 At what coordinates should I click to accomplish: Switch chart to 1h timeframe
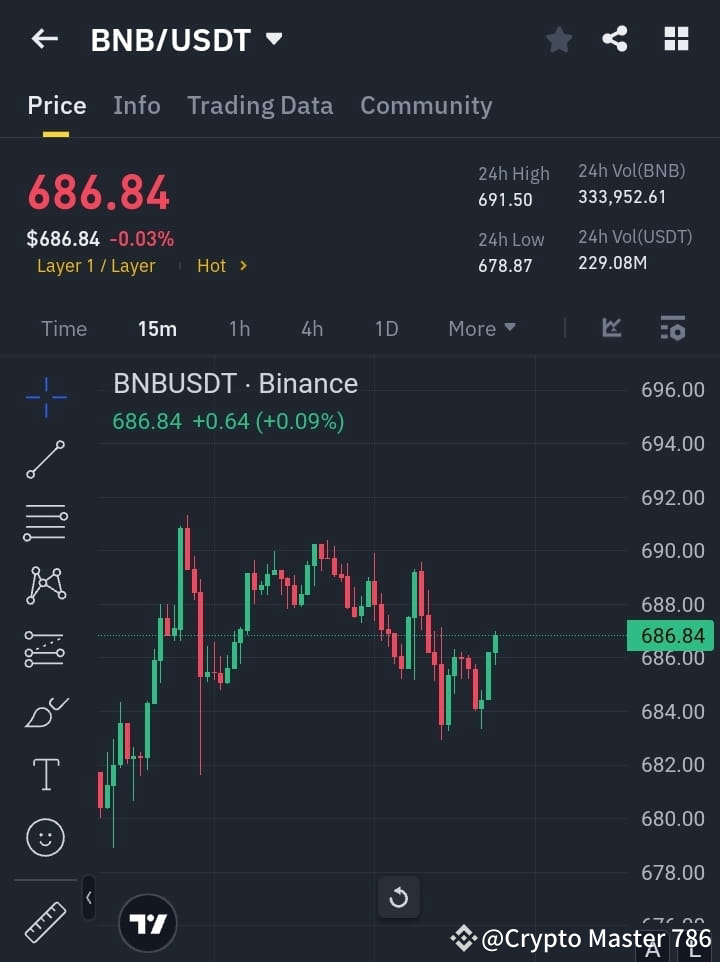[239, 328]
